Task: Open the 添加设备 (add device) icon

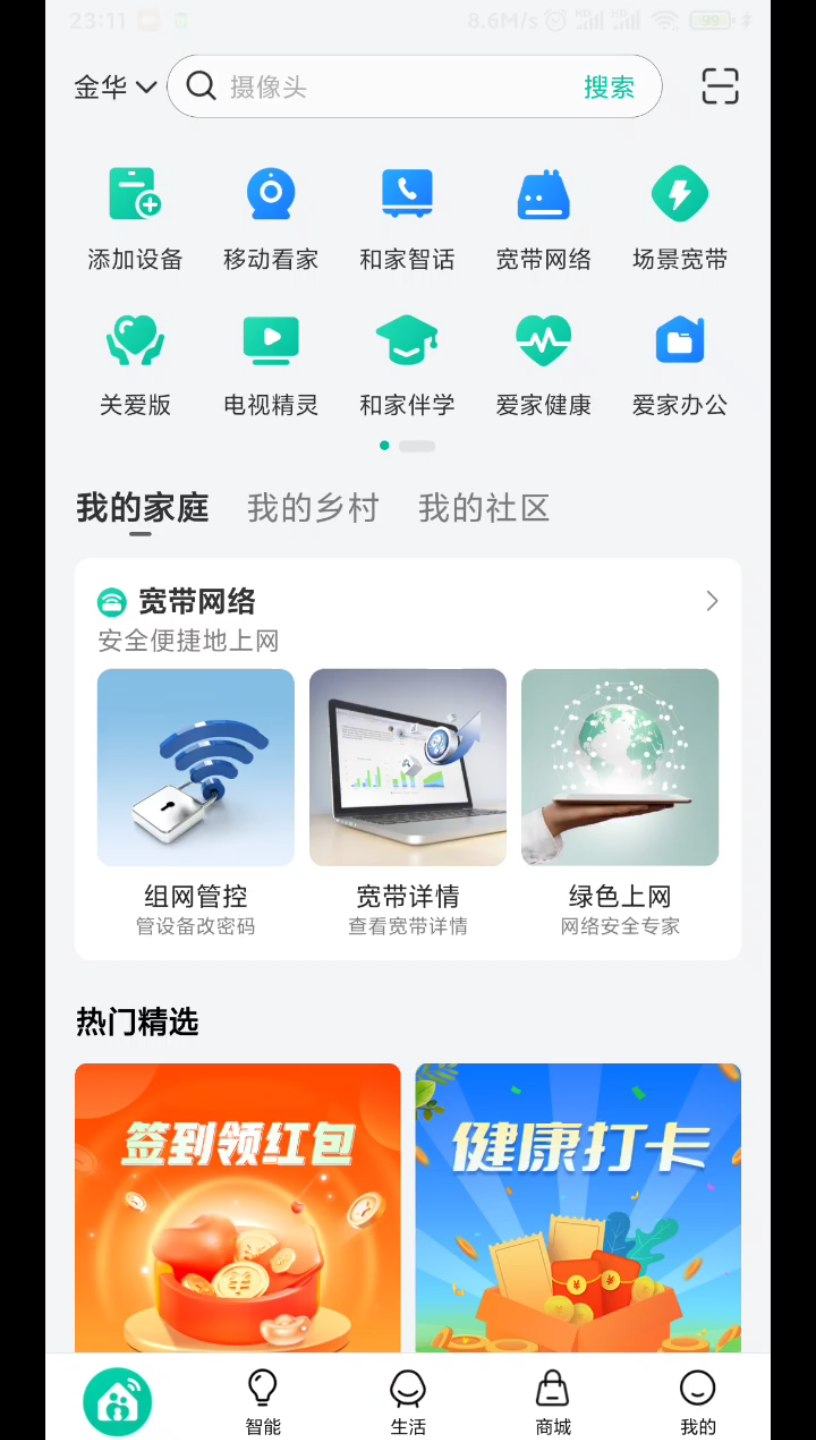Action: [x=135, y=215]
